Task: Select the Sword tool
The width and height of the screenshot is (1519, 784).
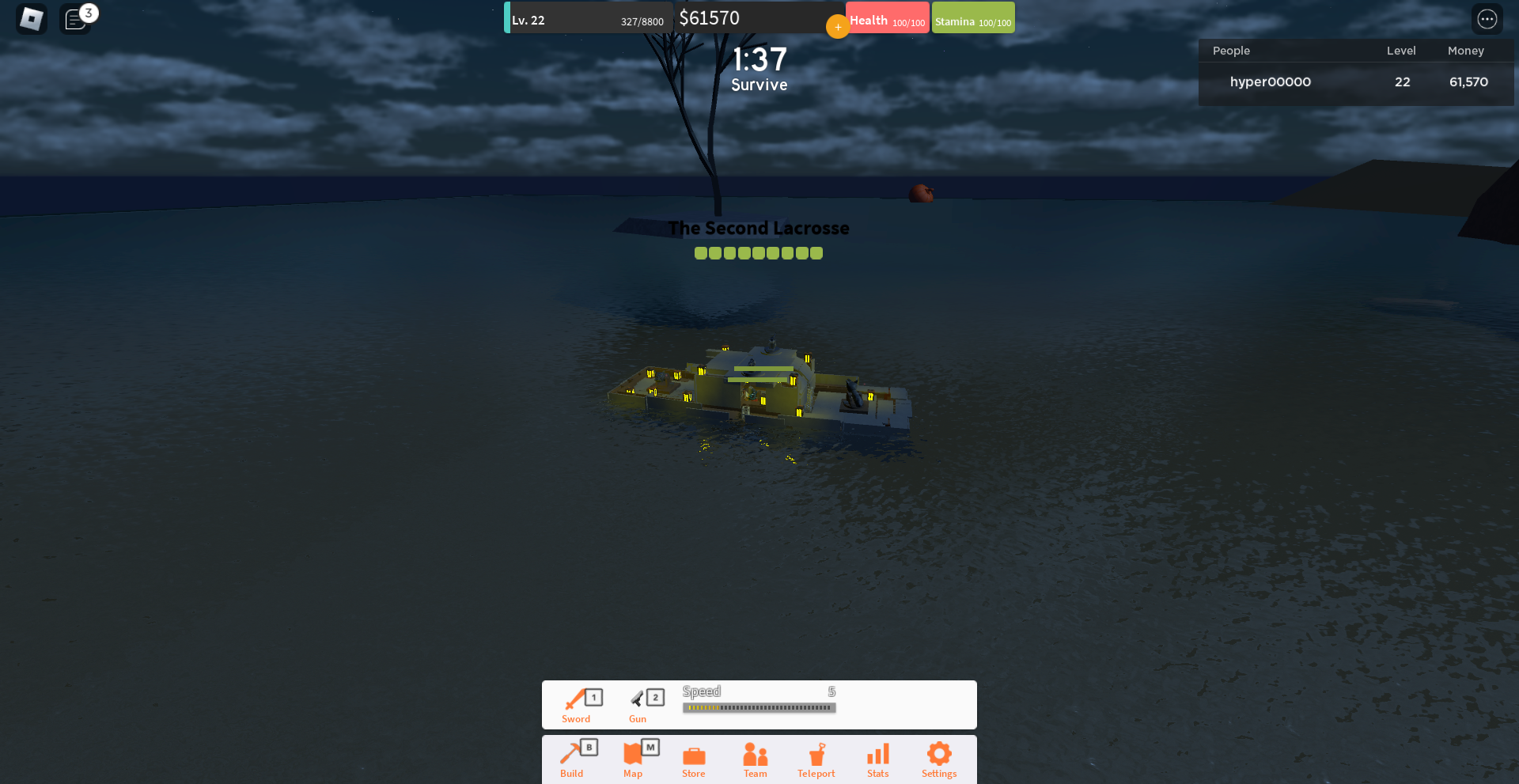Action: (x=577, y=704)
